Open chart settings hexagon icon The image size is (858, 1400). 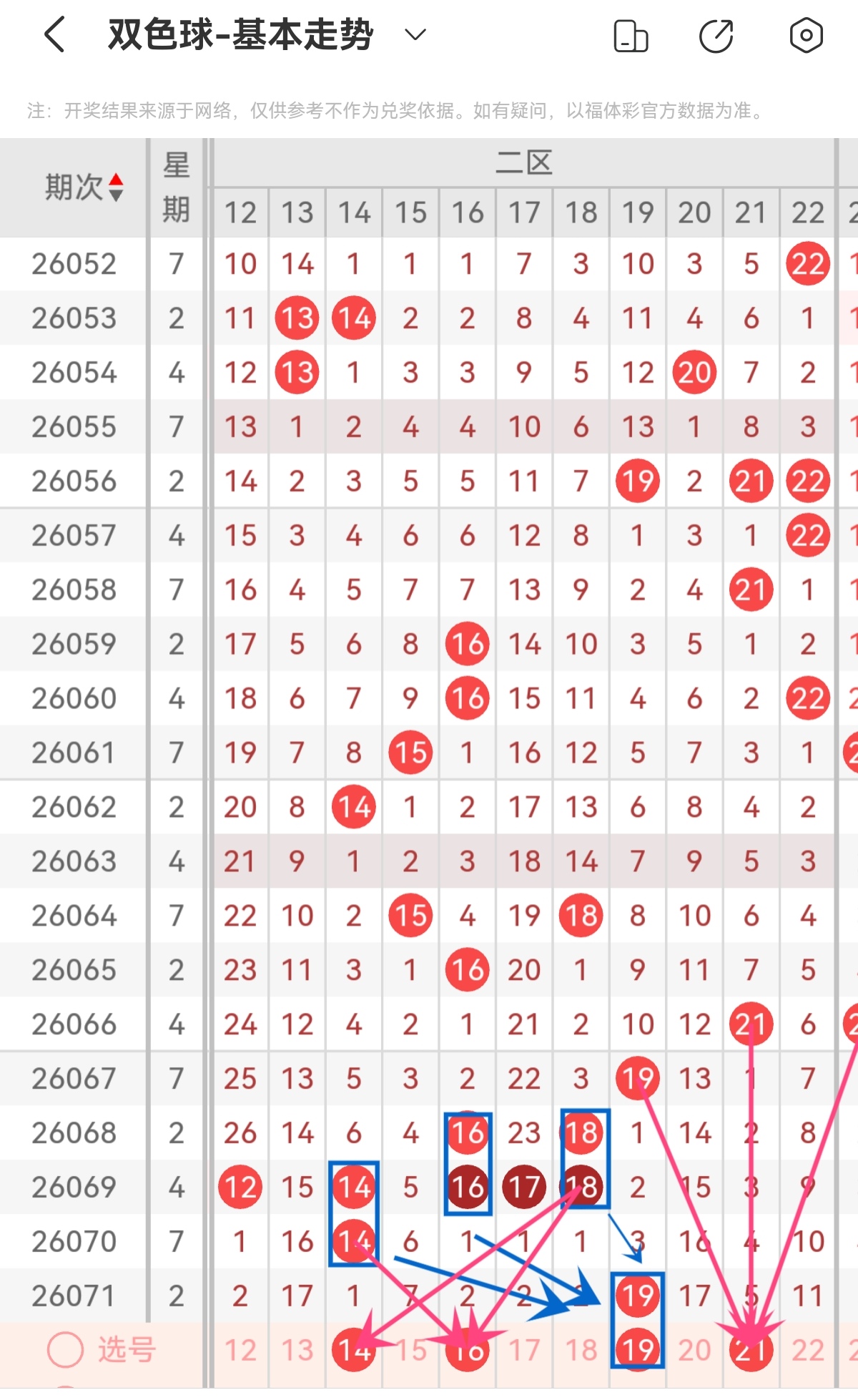click(x=806, y=35)
